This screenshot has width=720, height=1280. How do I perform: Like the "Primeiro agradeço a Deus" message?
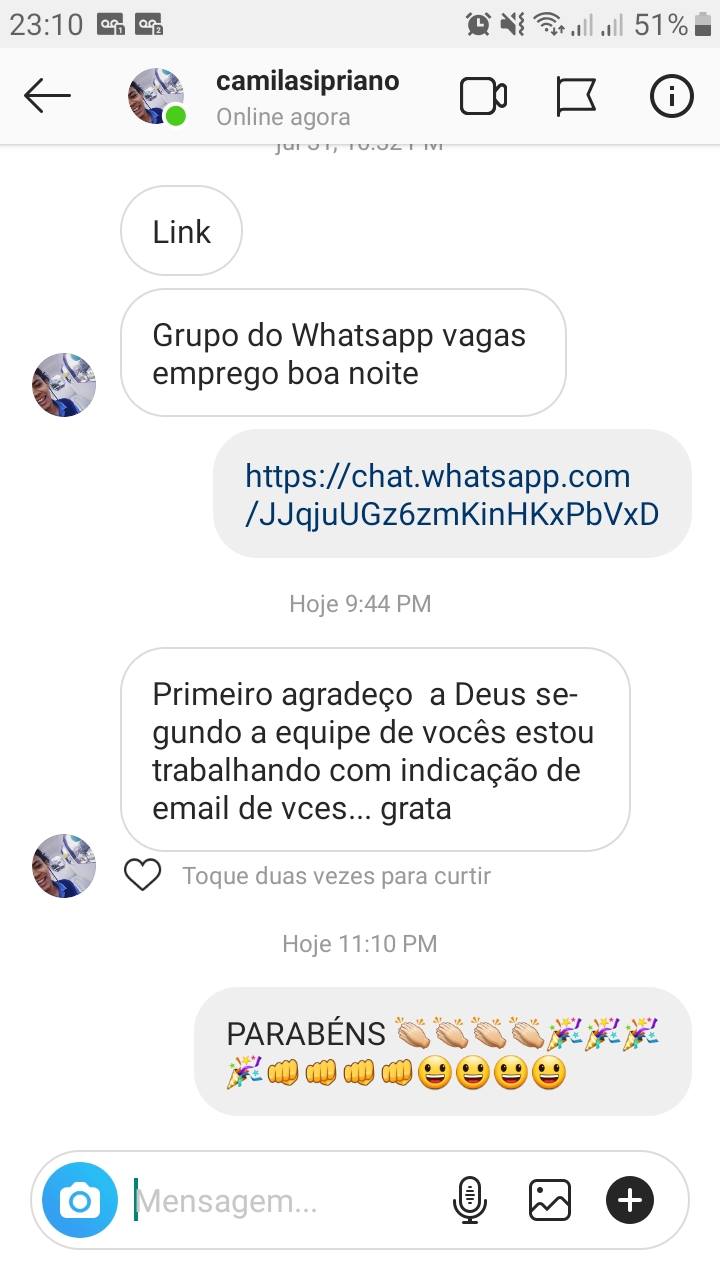click(142, 876)
